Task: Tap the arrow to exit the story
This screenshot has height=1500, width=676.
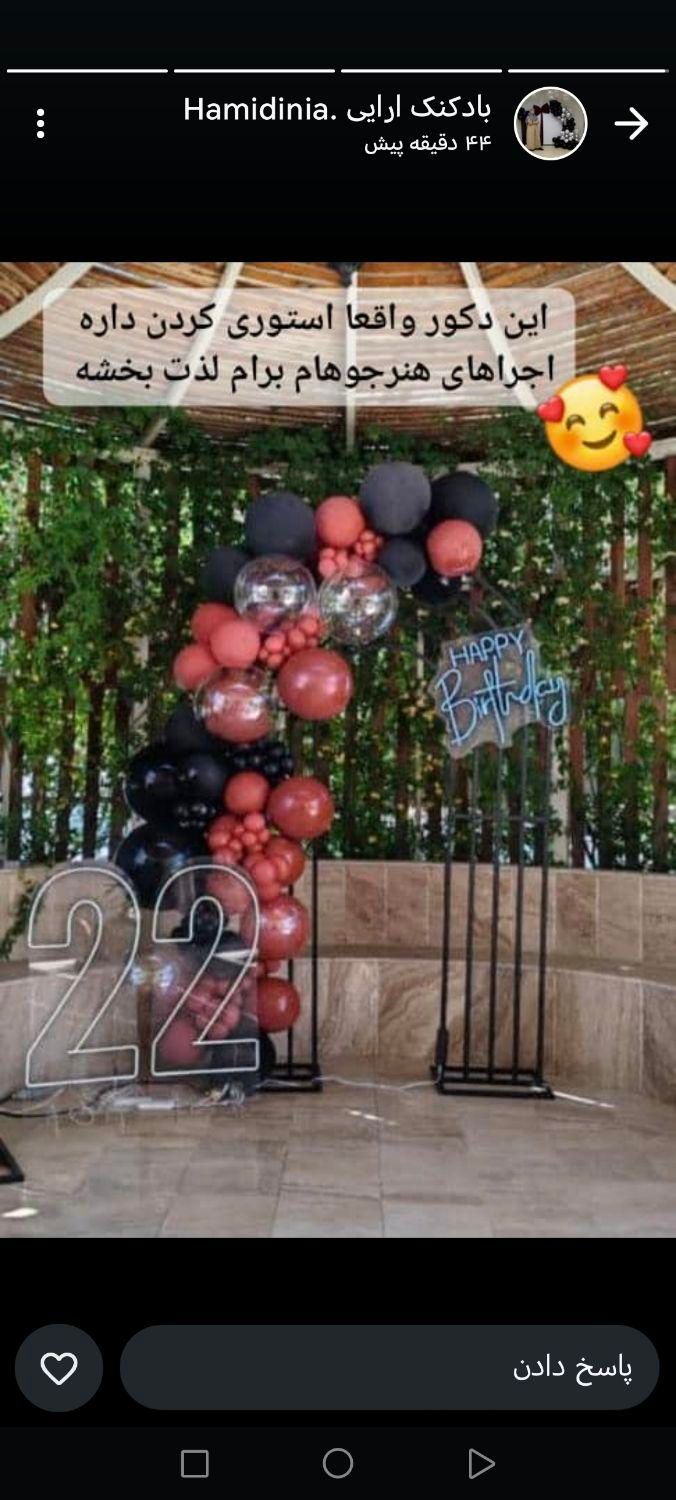Action: (631, 124)
